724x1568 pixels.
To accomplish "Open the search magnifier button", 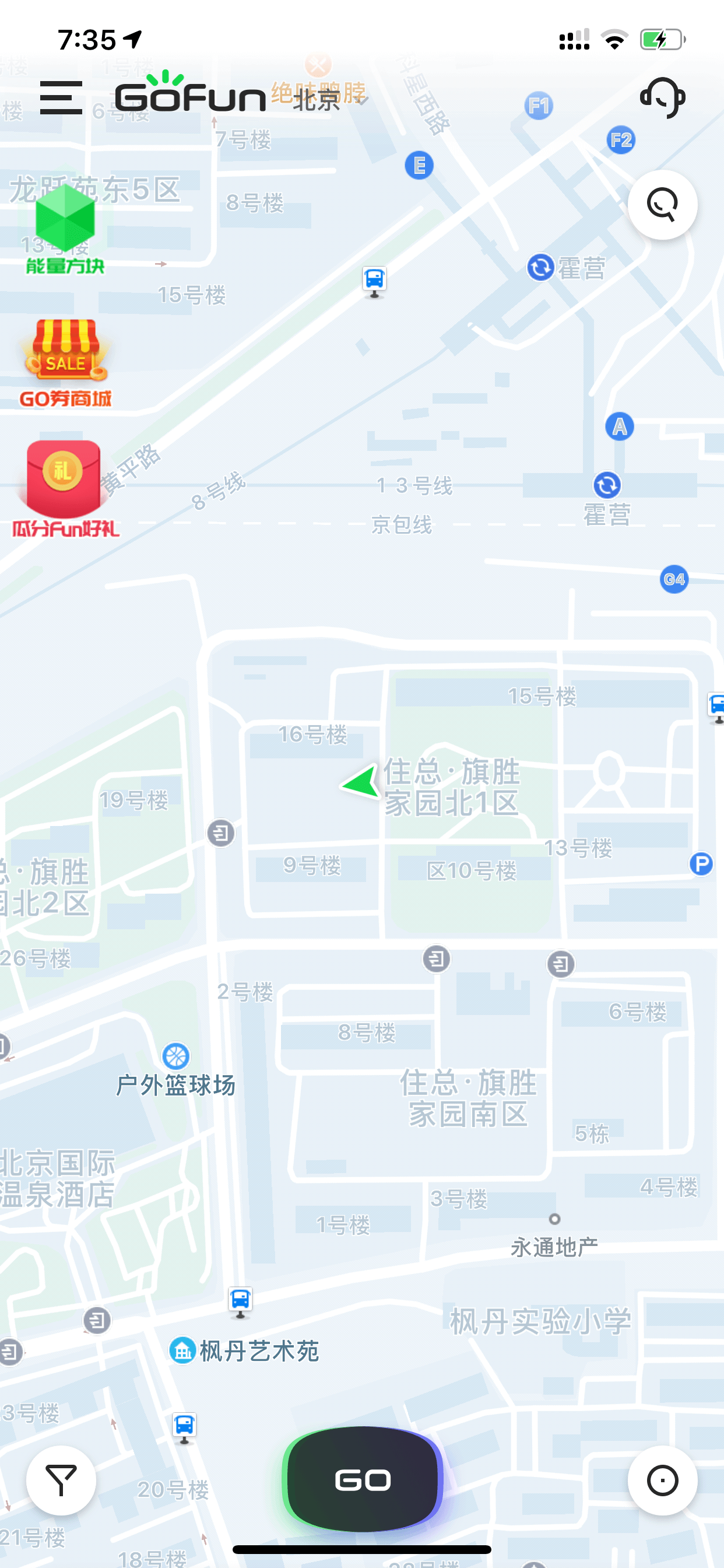I will (x=662, y=205).
